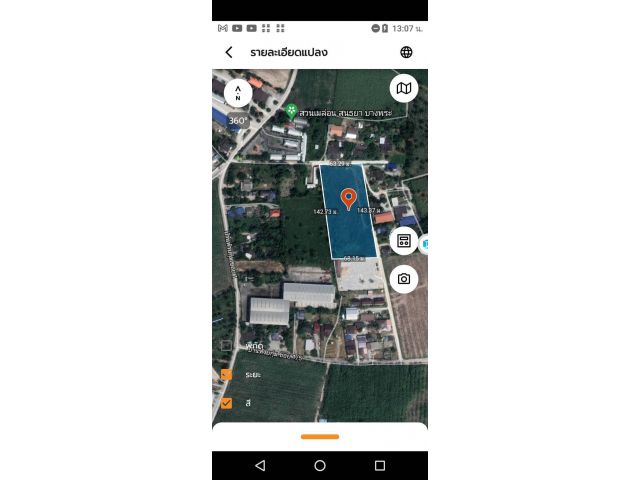The height and width of the screenshot is (480, 640).
Task: Tap the system home button
Action: click(x=320, y=466)
